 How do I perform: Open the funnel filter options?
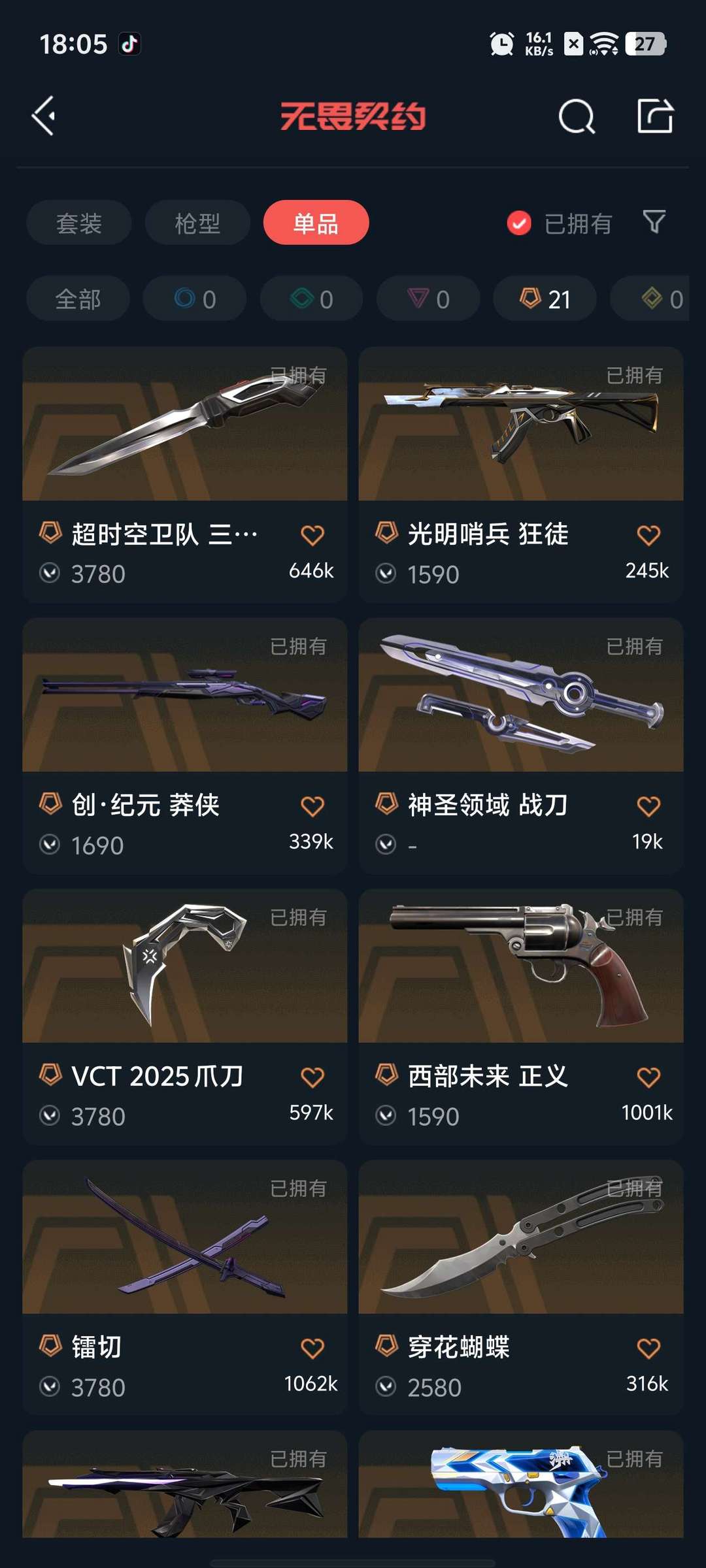(x=654, y=222)
